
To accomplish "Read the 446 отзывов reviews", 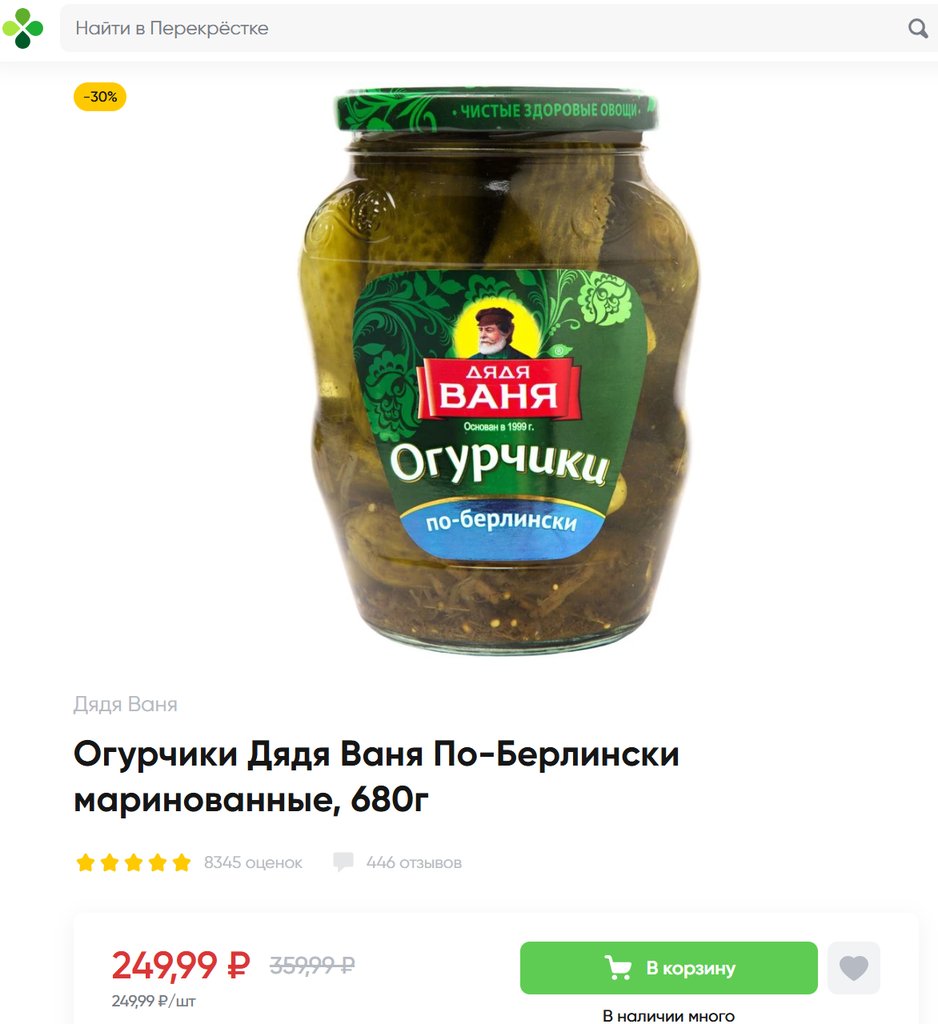I will coord(412,862).
